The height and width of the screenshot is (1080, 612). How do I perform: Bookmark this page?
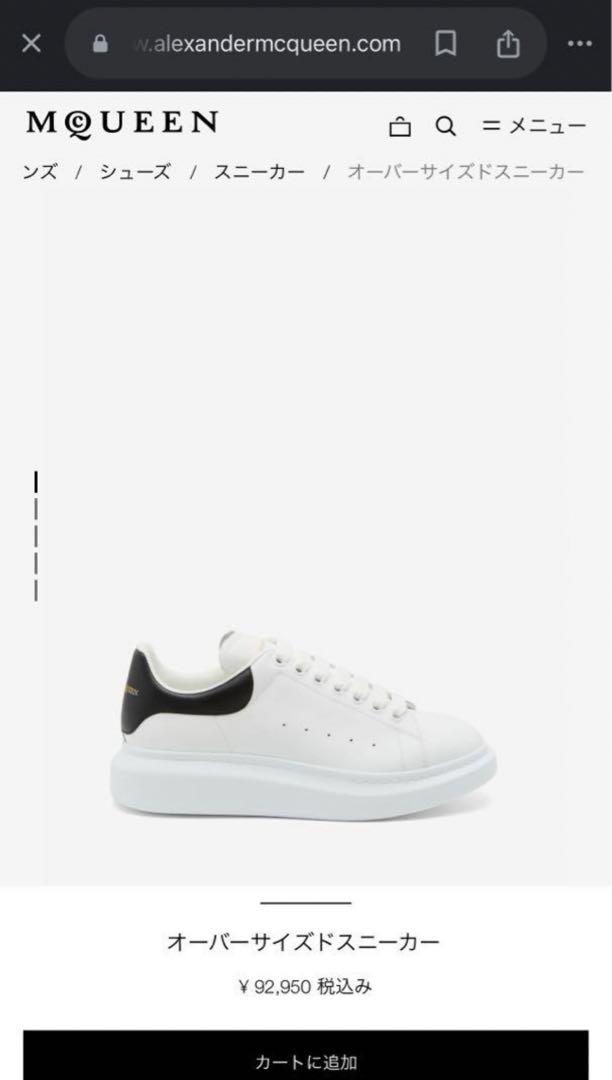[446, 44]
